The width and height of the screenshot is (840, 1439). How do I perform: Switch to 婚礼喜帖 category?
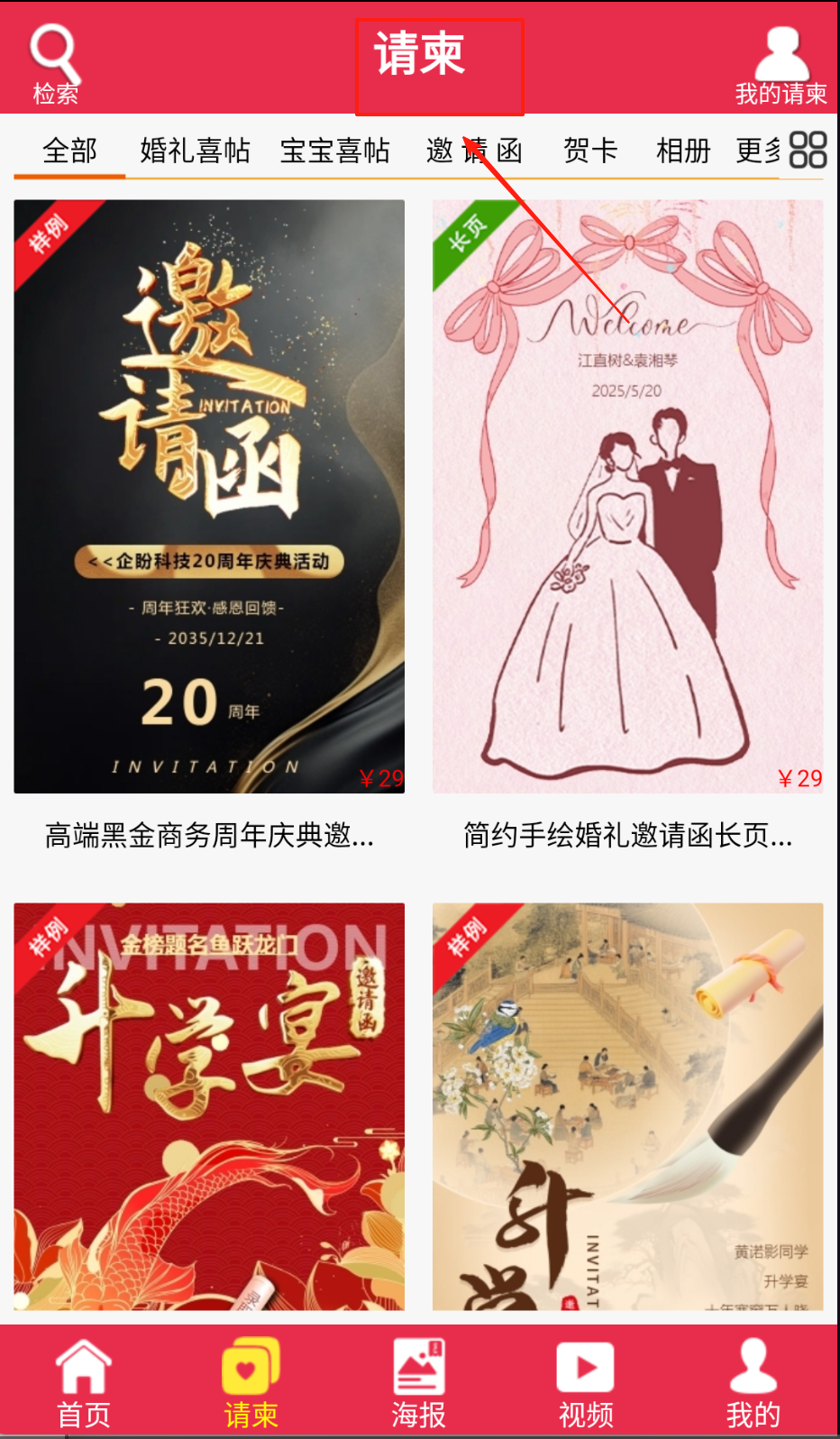point(195,151)
